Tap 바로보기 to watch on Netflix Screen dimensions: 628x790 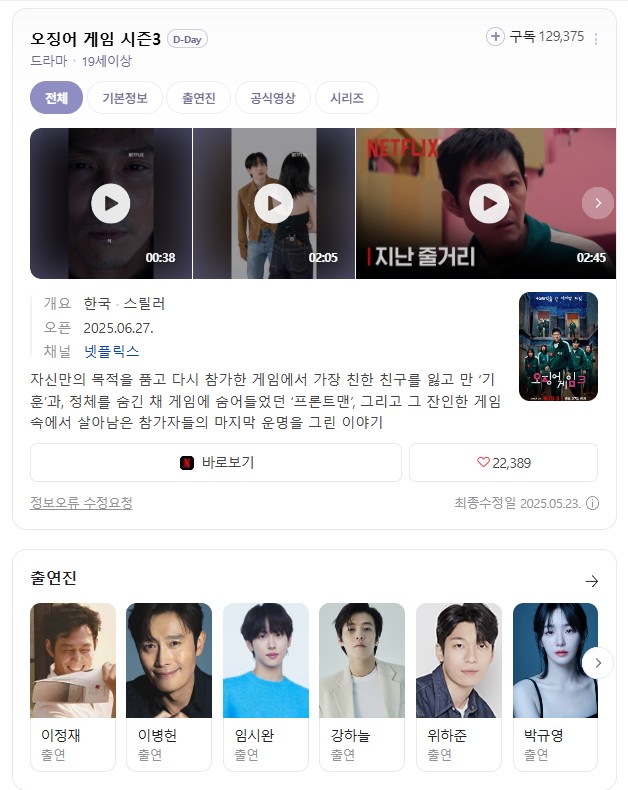(216, 462)
